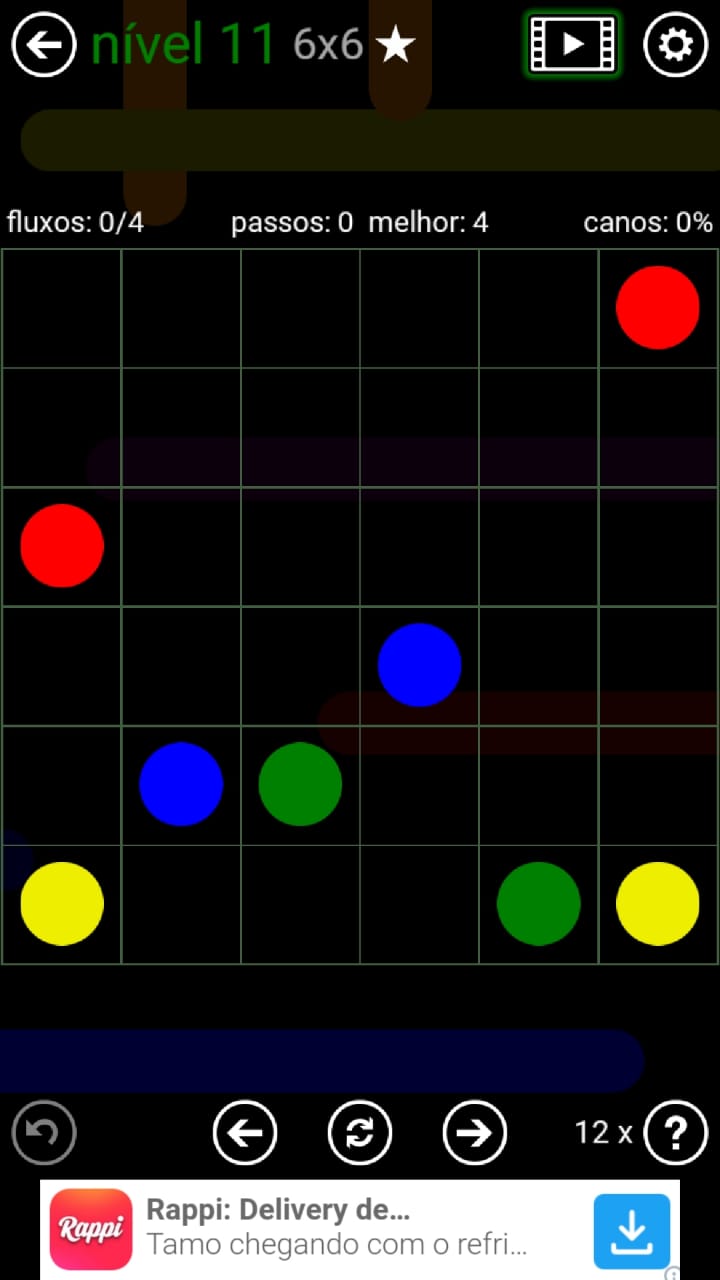Download Rappi from the ad banner

click(x=632, y=1230)
